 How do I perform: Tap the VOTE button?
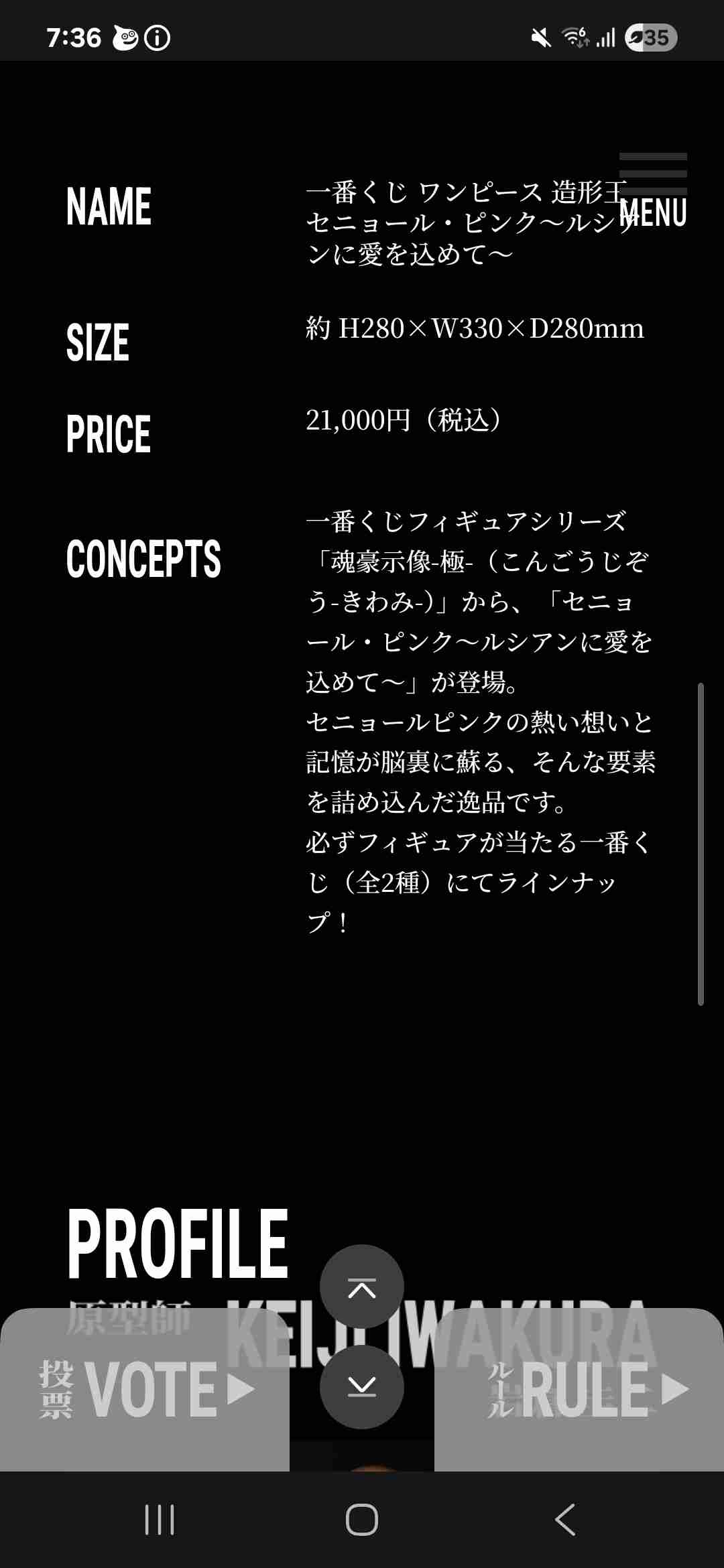[x=145, y=1390]
